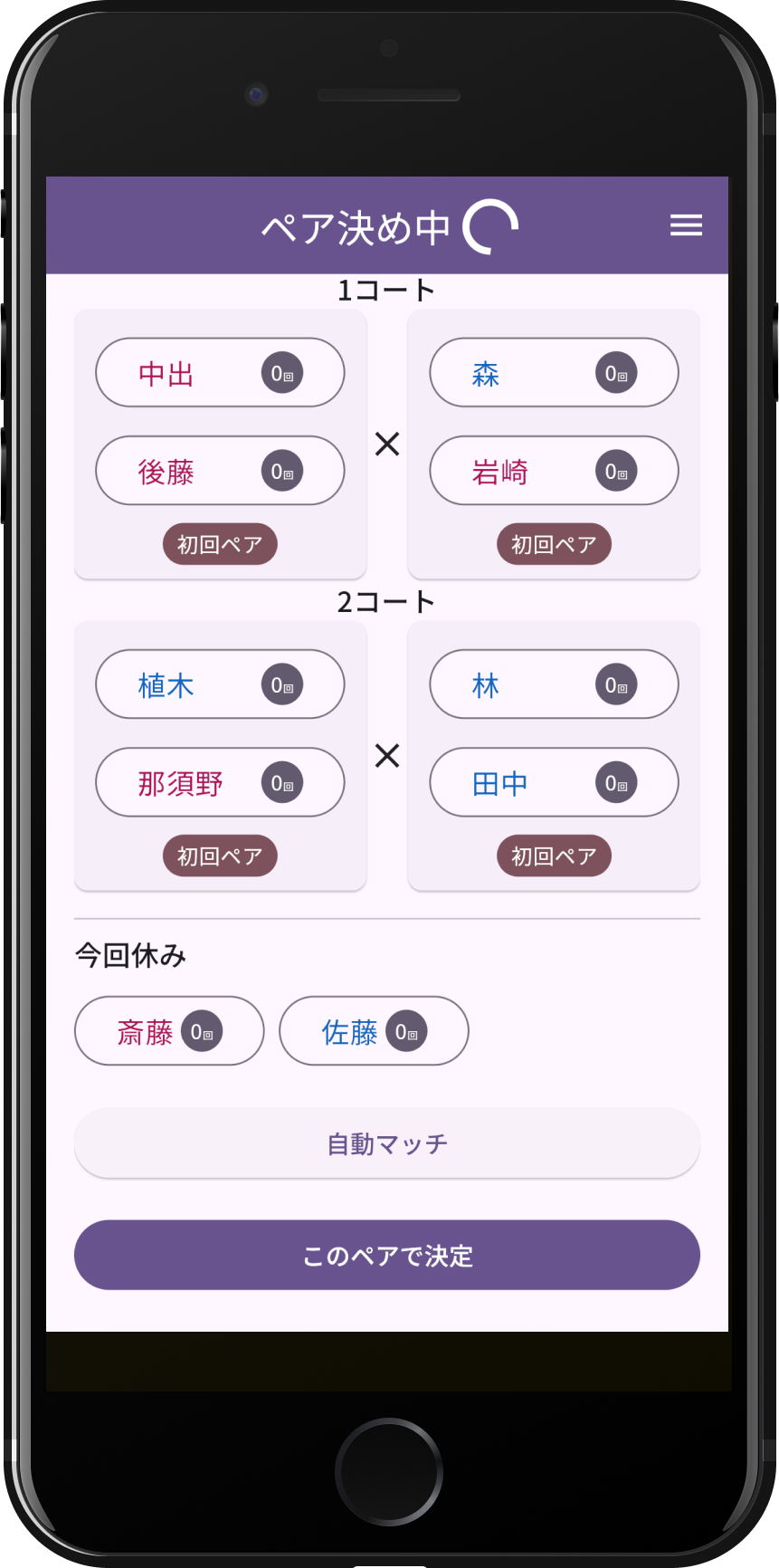
Task: Open the hamburger menu
Action: (x=686, y=225)
